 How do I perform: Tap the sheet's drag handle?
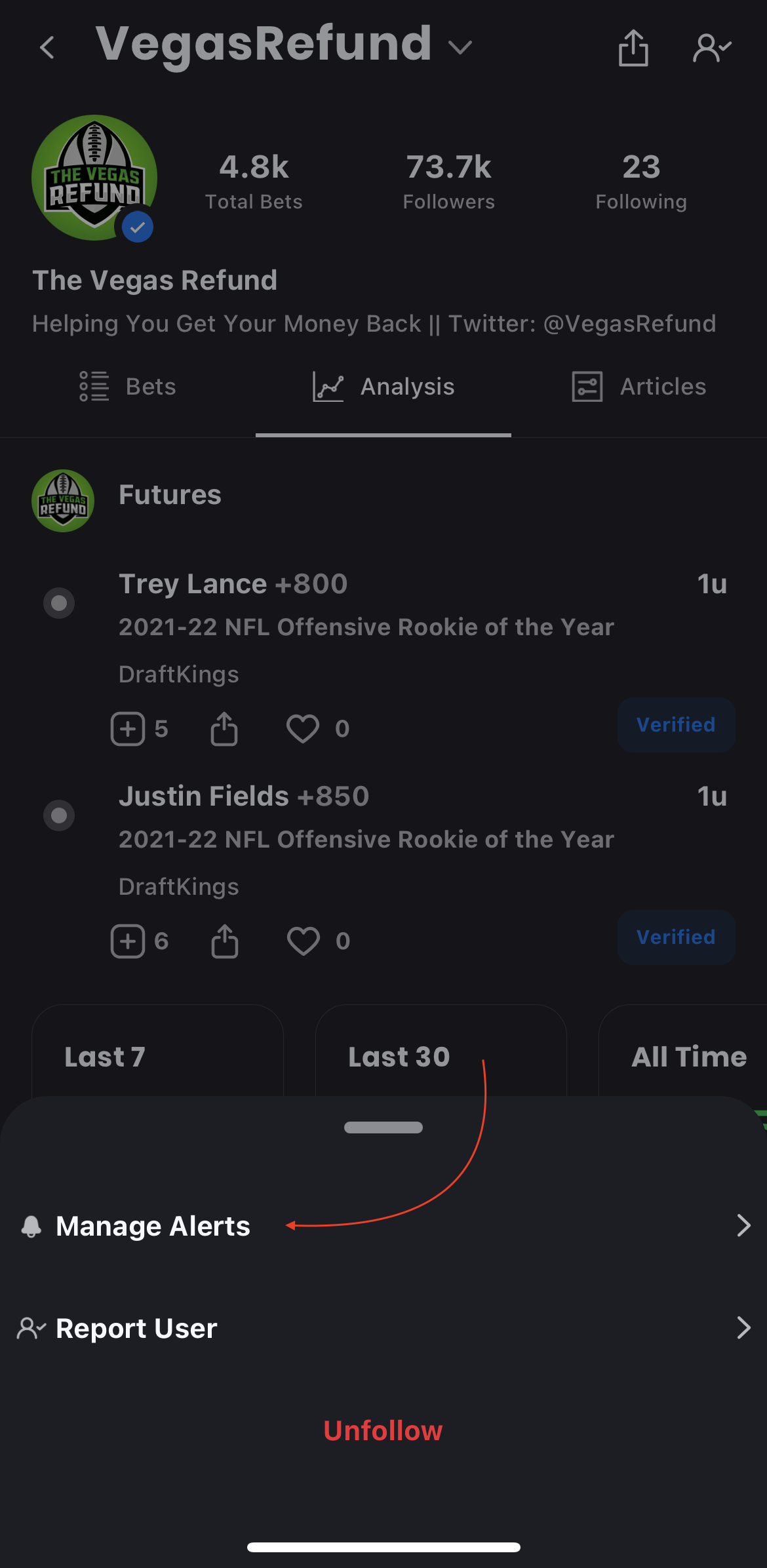click(383, 1127)
